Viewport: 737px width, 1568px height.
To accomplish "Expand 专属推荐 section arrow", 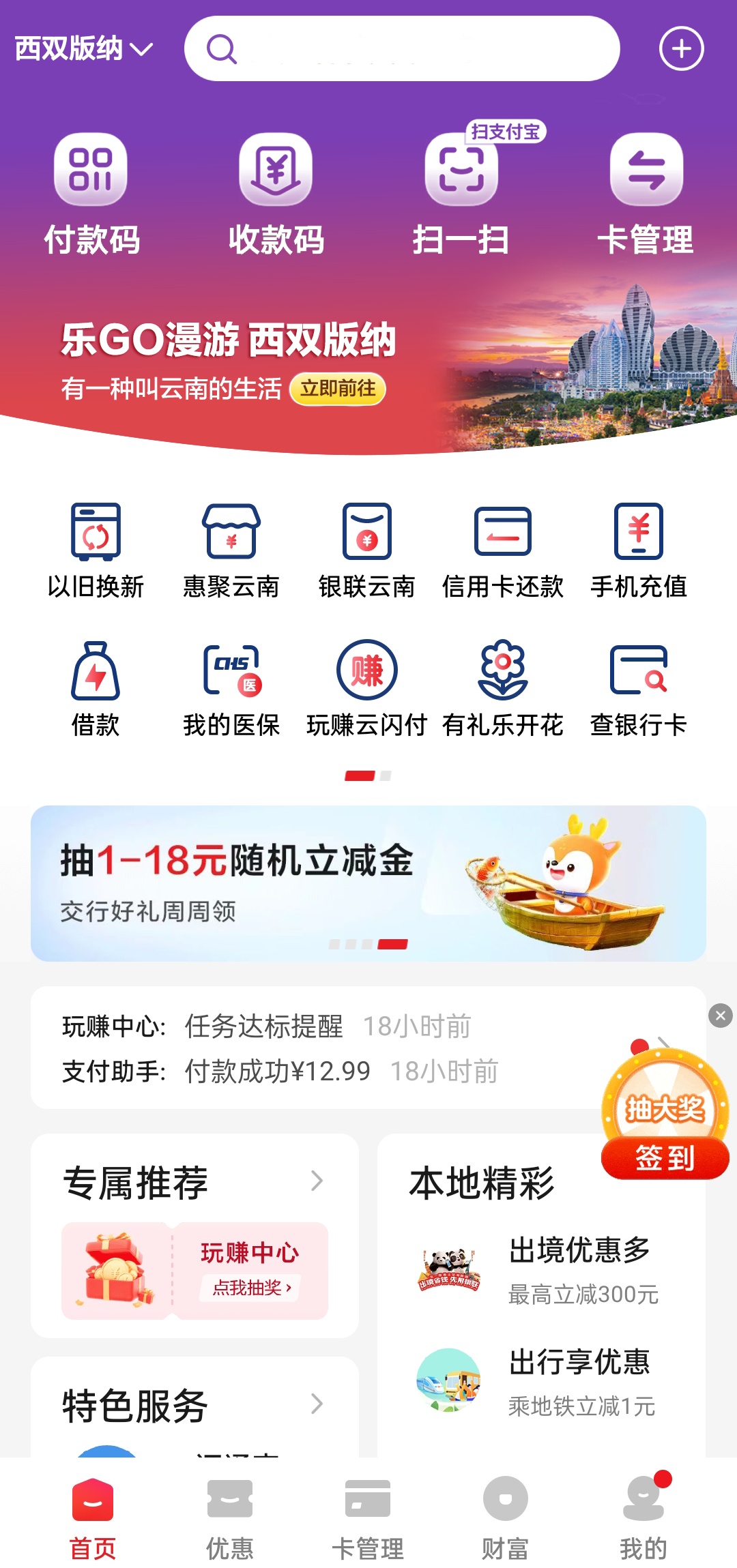I will (x=317, y=1181).
